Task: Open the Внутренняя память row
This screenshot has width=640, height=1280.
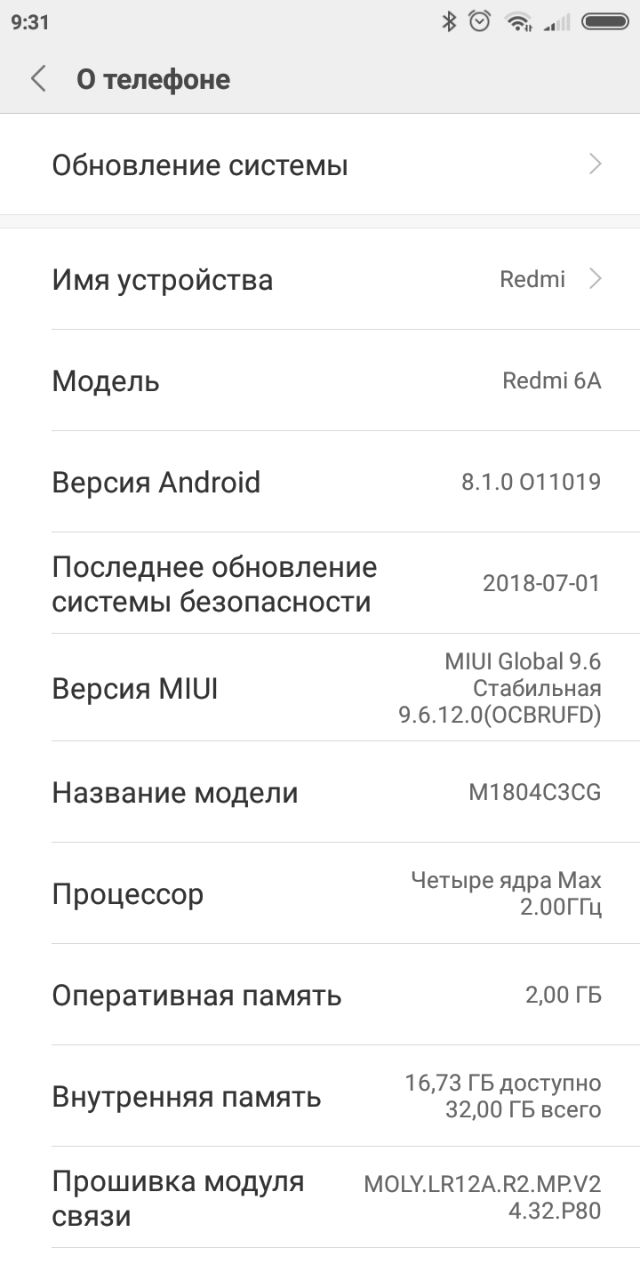Action: [320, 1096]
